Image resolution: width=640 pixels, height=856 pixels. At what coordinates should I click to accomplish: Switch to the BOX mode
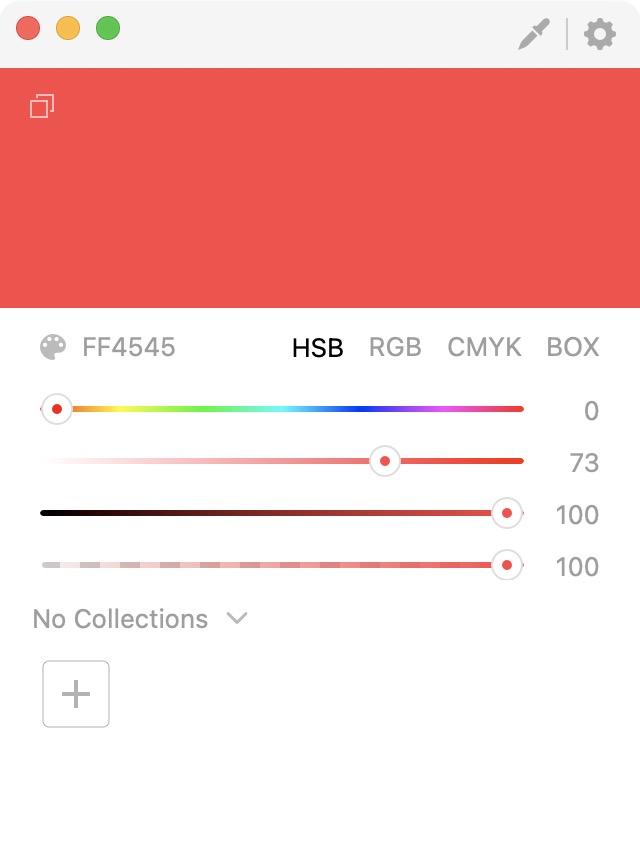pos(572,347)
